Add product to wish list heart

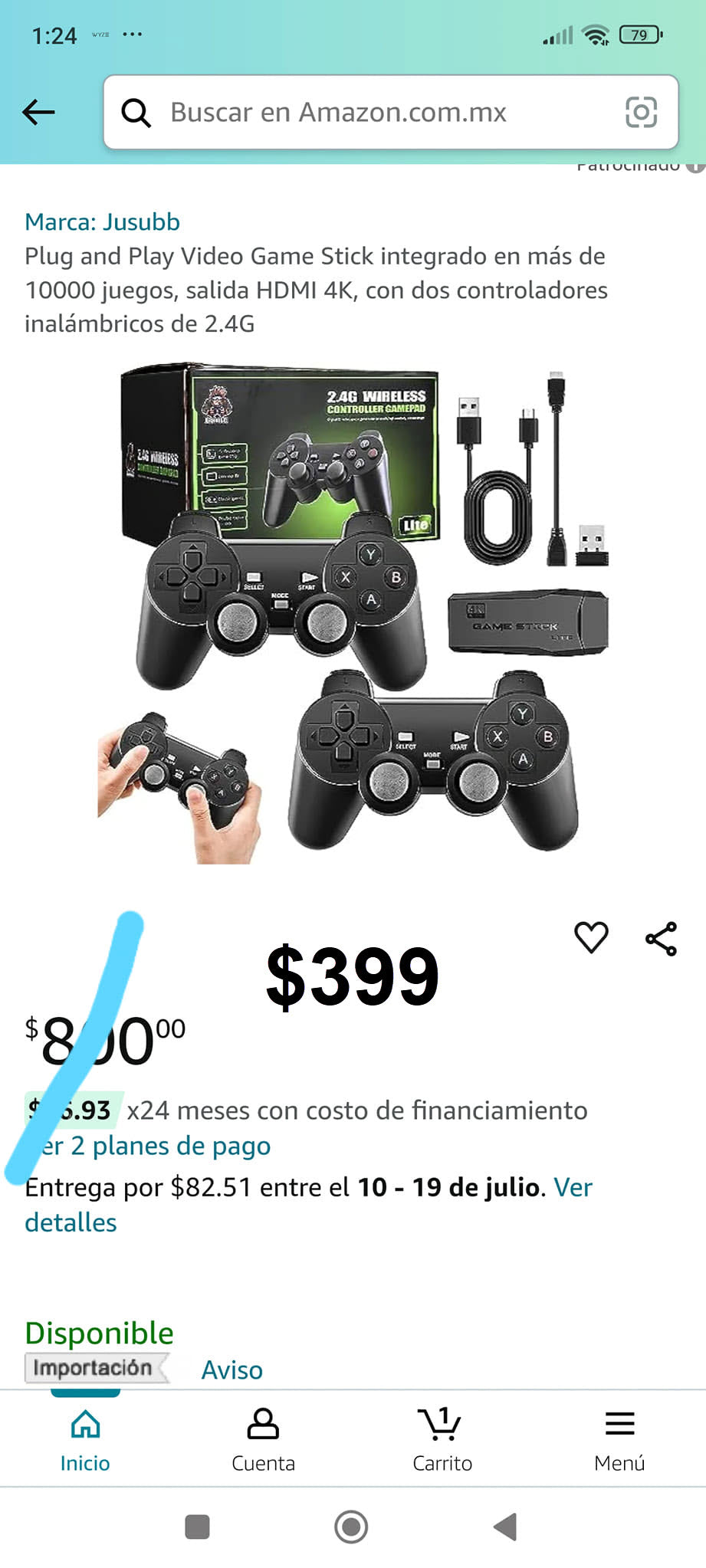(591, 937)
